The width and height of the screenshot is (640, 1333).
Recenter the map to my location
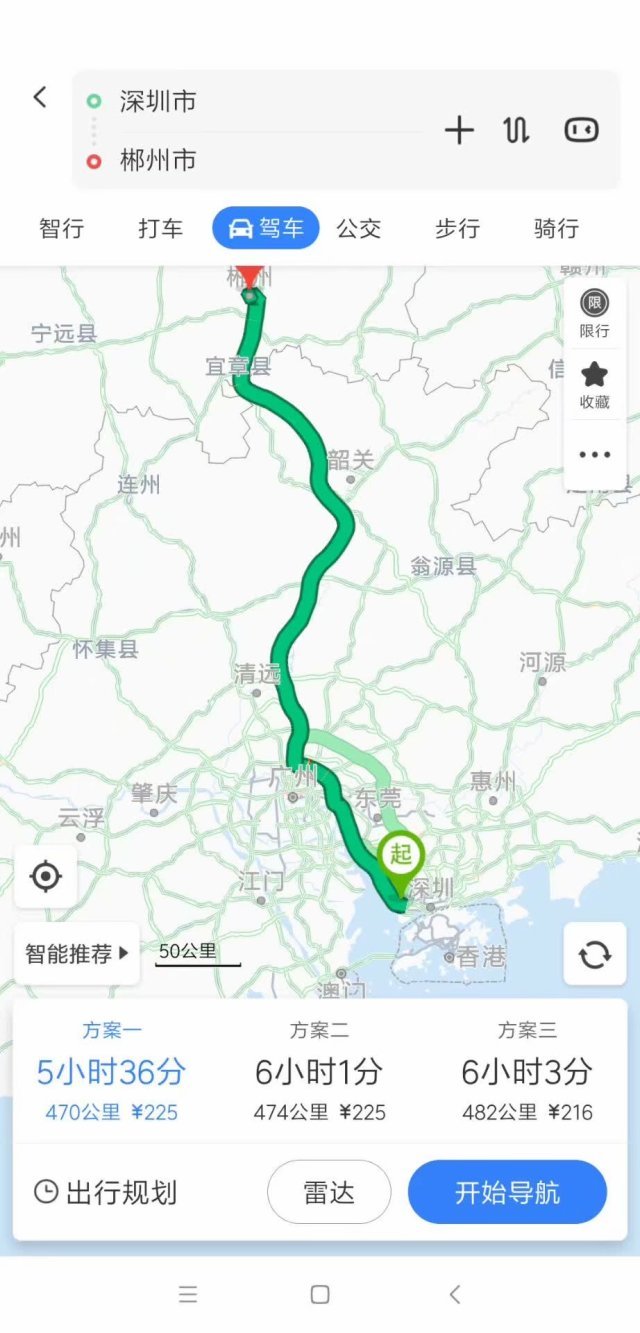point(46,877)
